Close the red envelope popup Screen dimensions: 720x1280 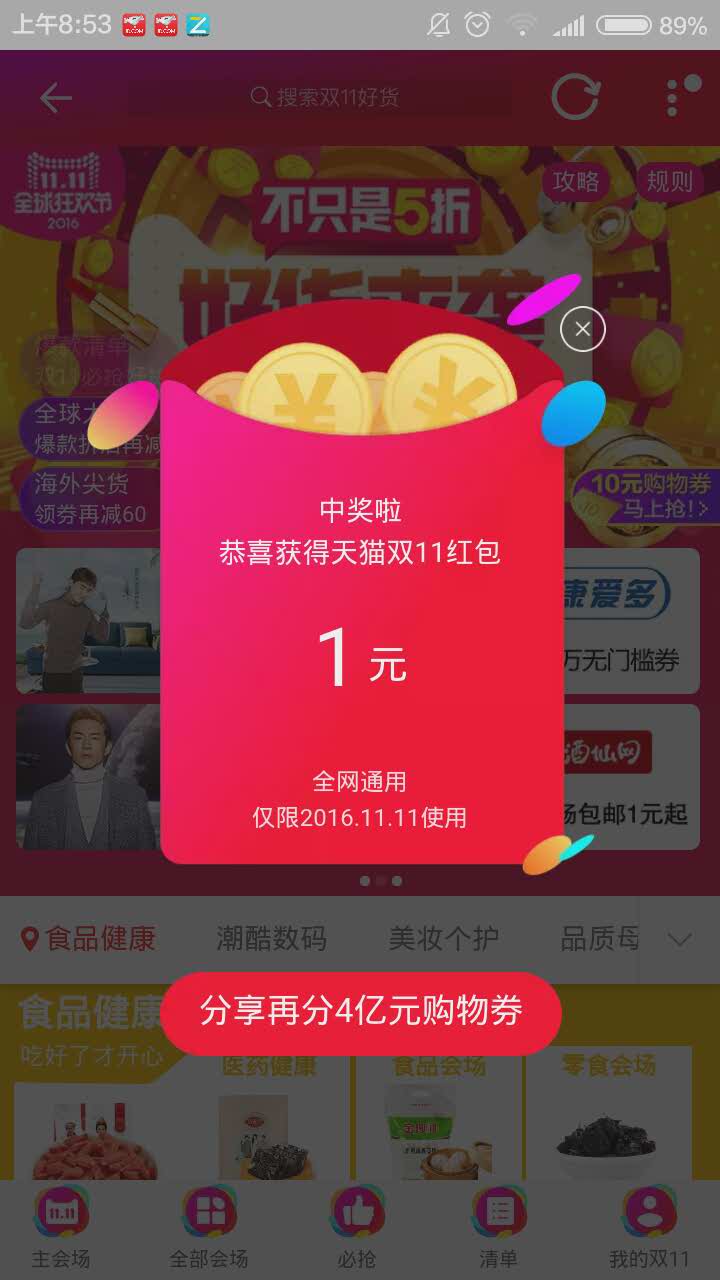coord(583,329)
